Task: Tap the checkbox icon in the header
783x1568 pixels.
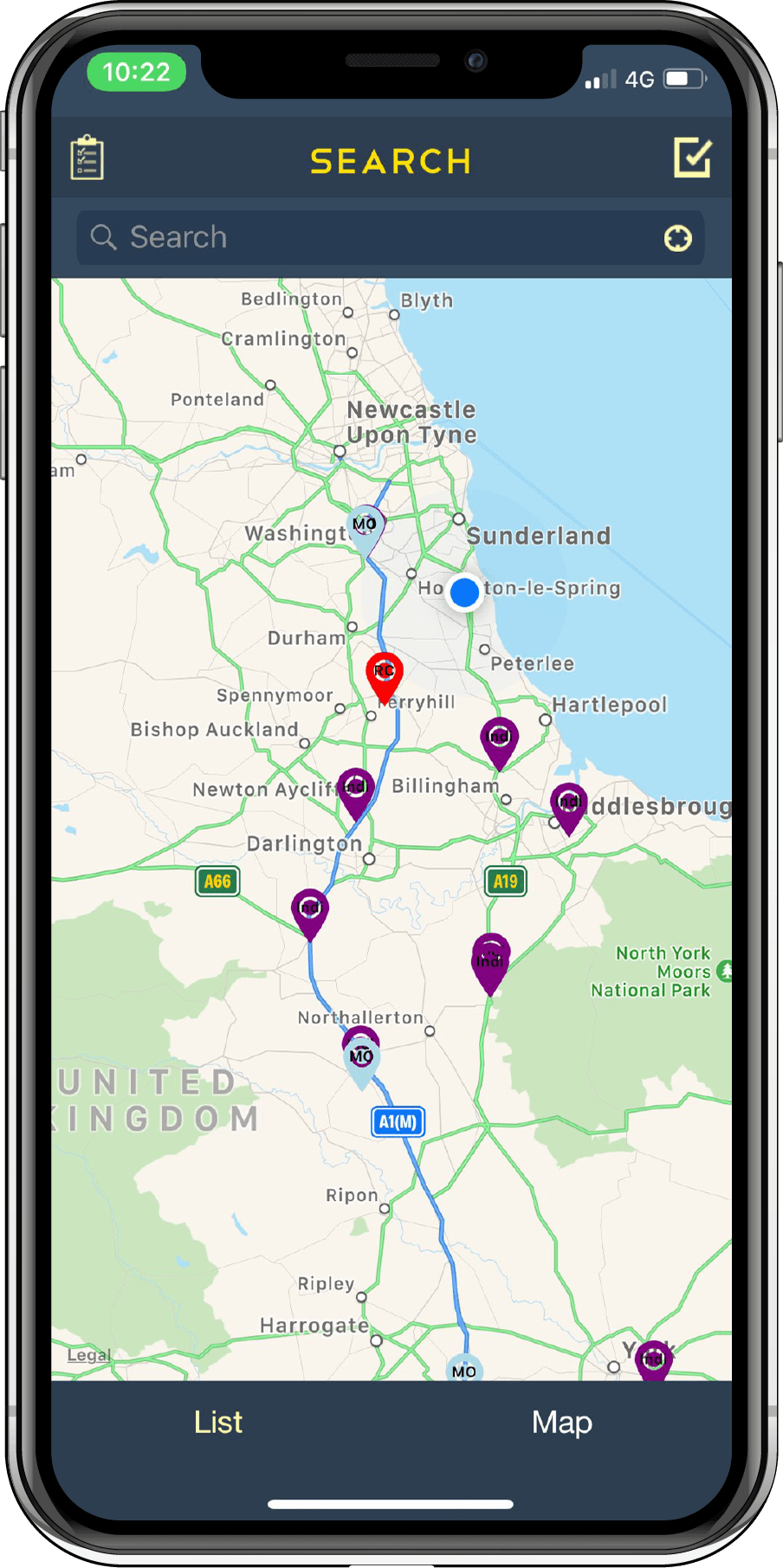Action: click(692, 158)
